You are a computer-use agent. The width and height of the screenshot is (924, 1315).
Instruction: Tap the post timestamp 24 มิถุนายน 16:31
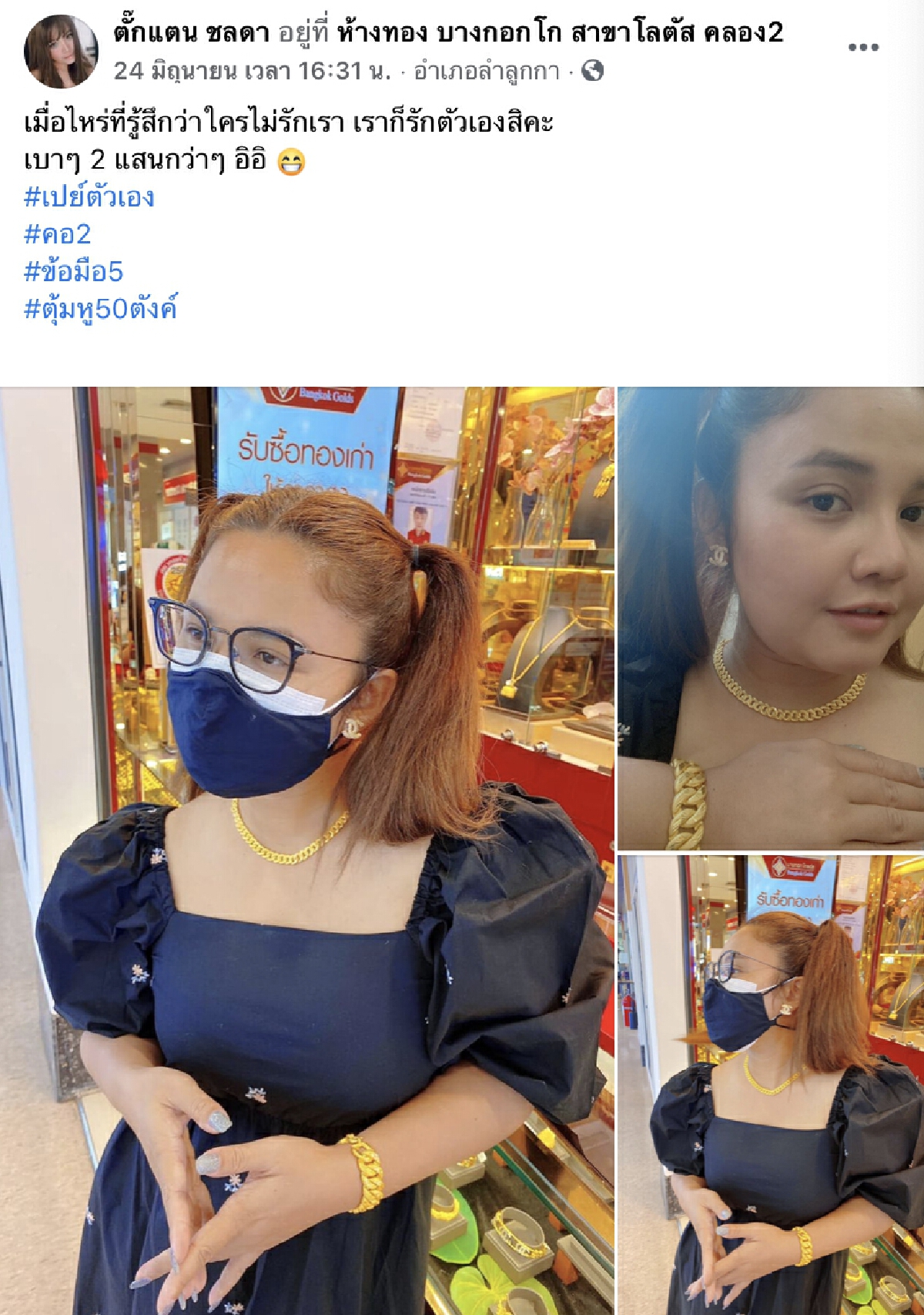point(253,72)
